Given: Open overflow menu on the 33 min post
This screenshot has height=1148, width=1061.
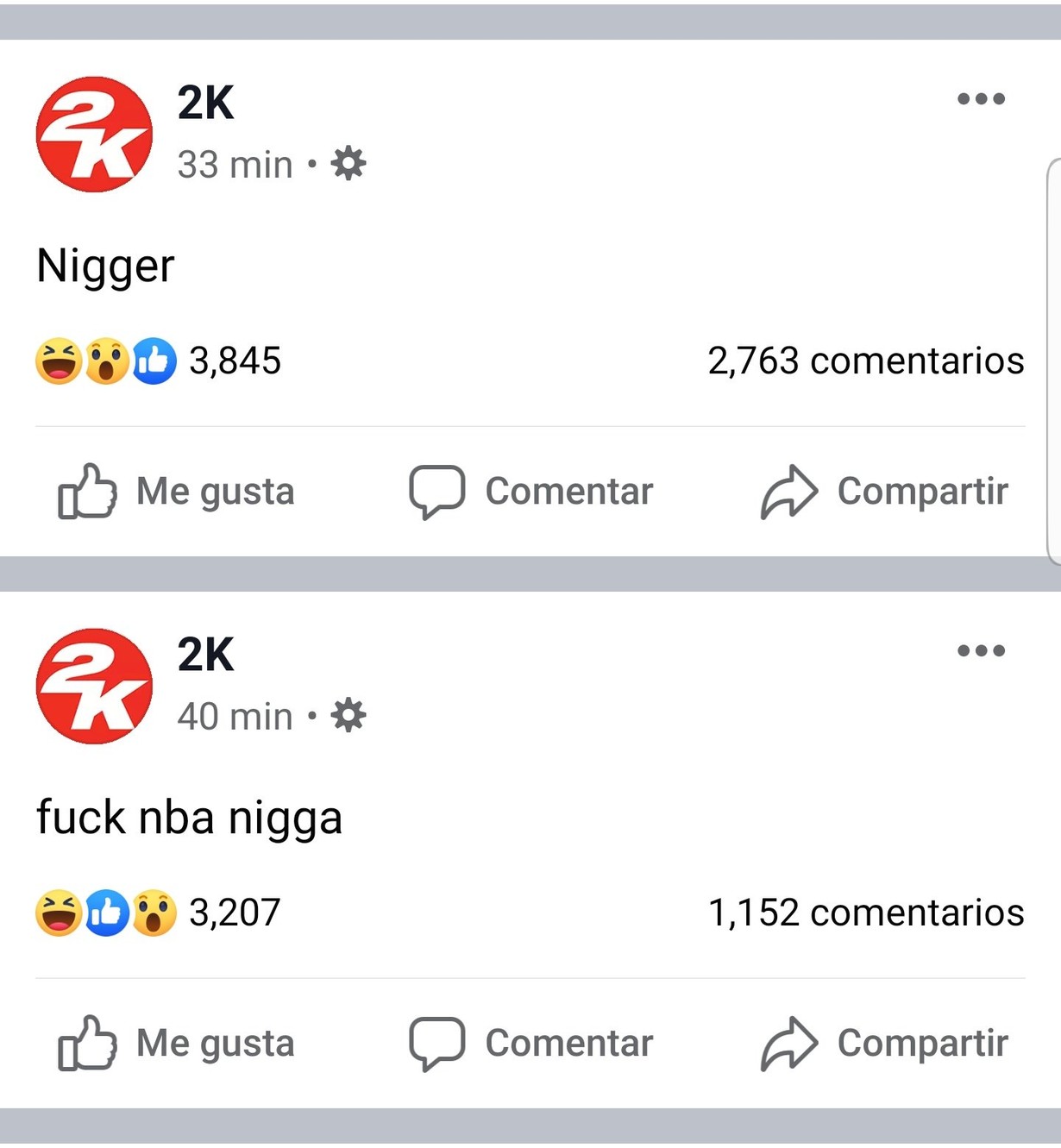Looking at the screenshot, I should (x=981, y=98).
